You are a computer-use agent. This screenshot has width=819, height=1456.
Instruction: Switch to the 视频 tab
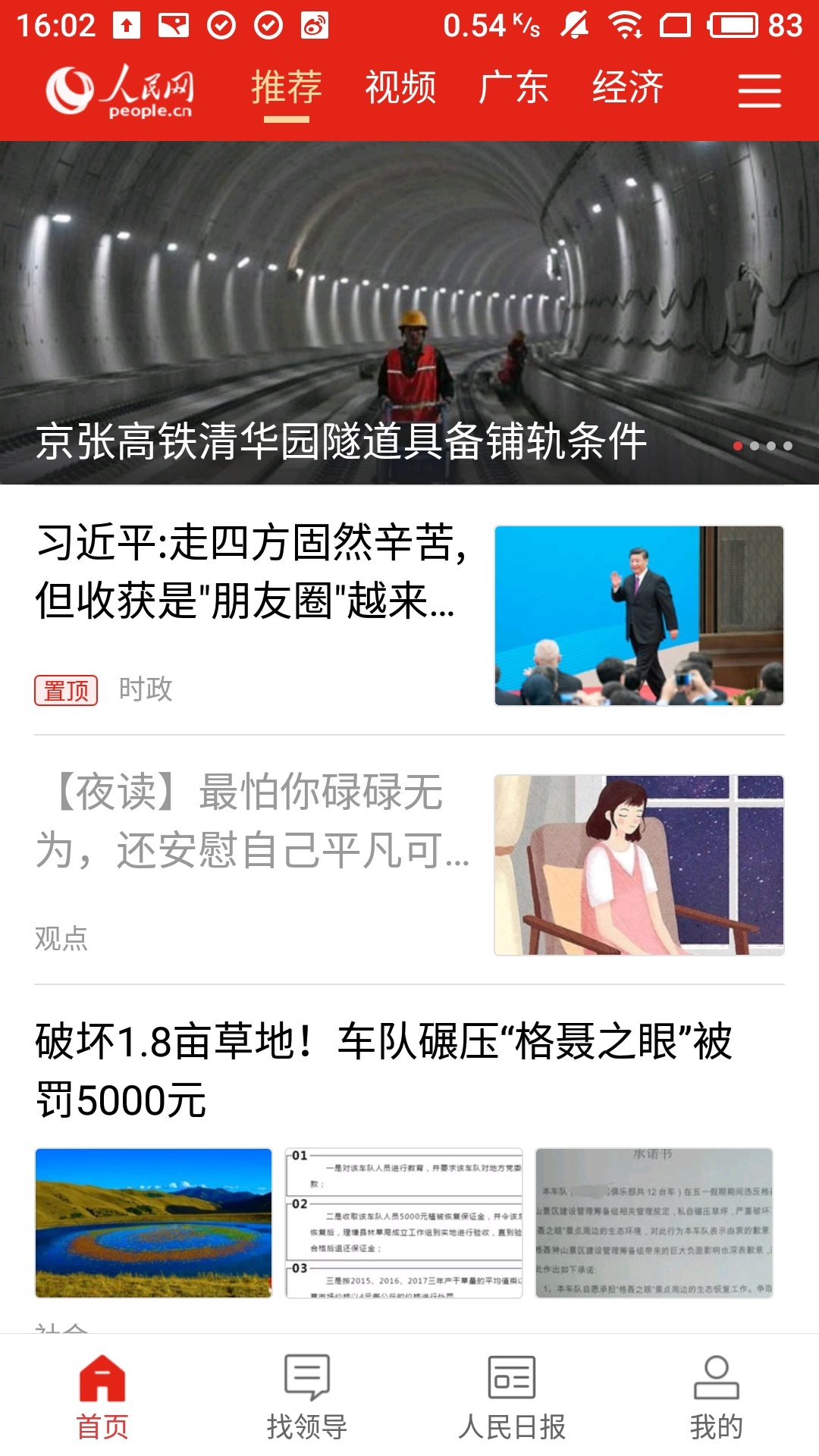(x=400, y=87)
